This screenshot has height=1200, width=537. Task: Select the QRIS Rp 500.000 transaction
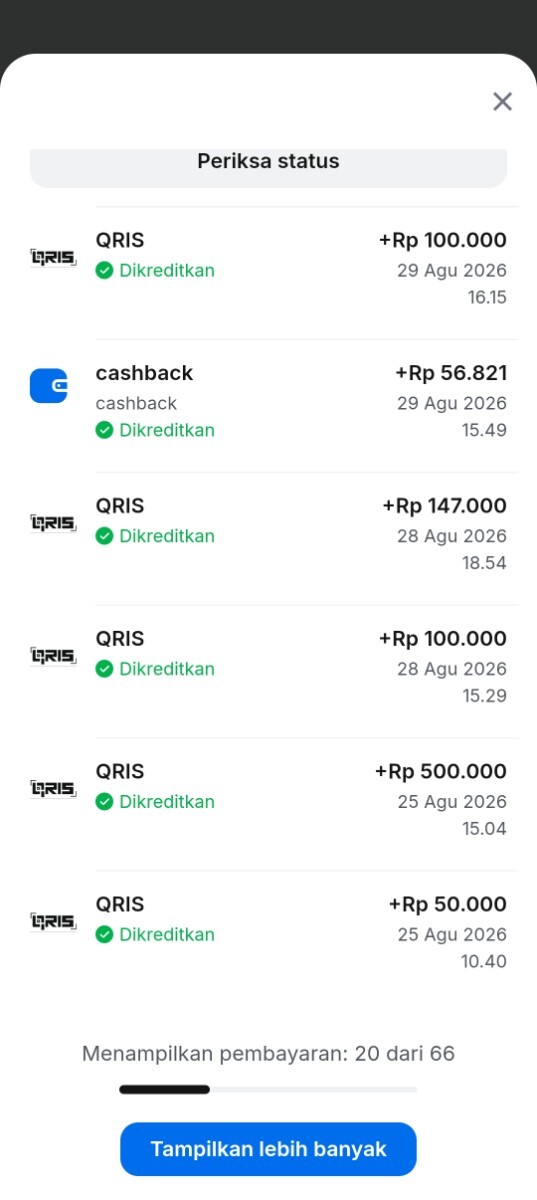click(268, 804)
